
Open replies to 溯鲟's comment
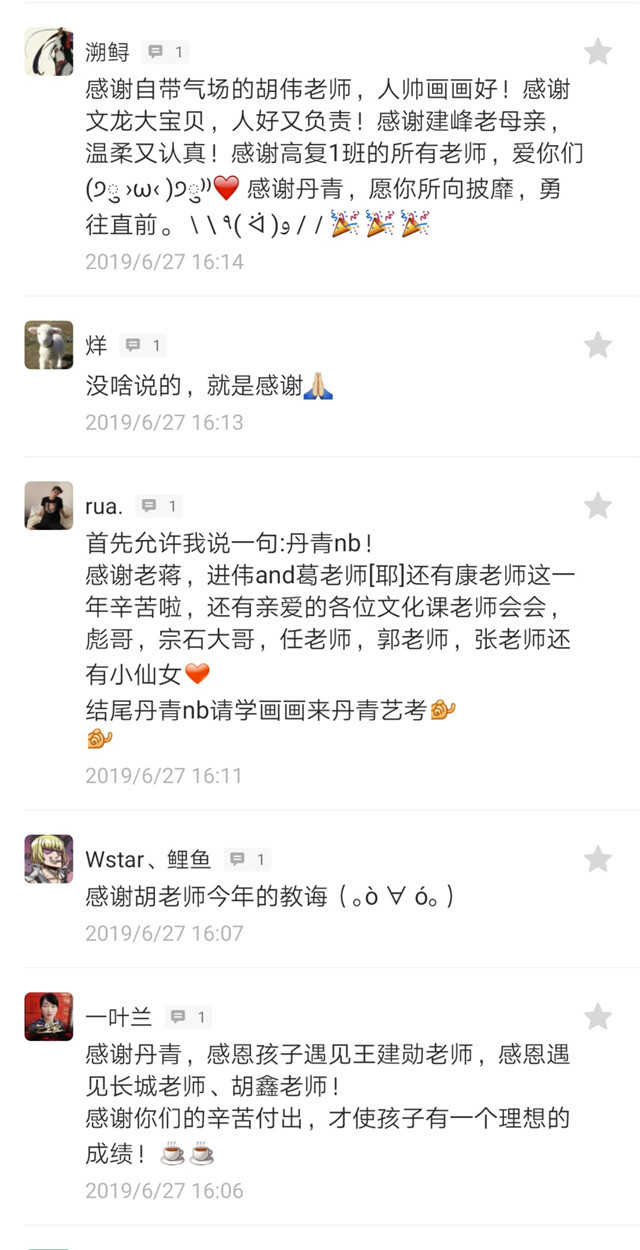point(165,52)
